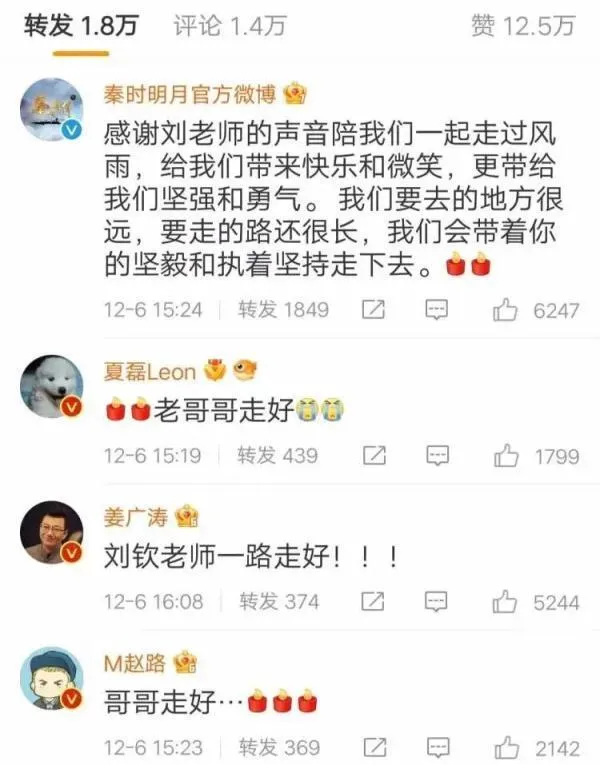Viewport: 600px width, 765px height.
Task: Switch to the 赞 12.5万 tab
Action: pyautogui.click(x=523, y=26)
